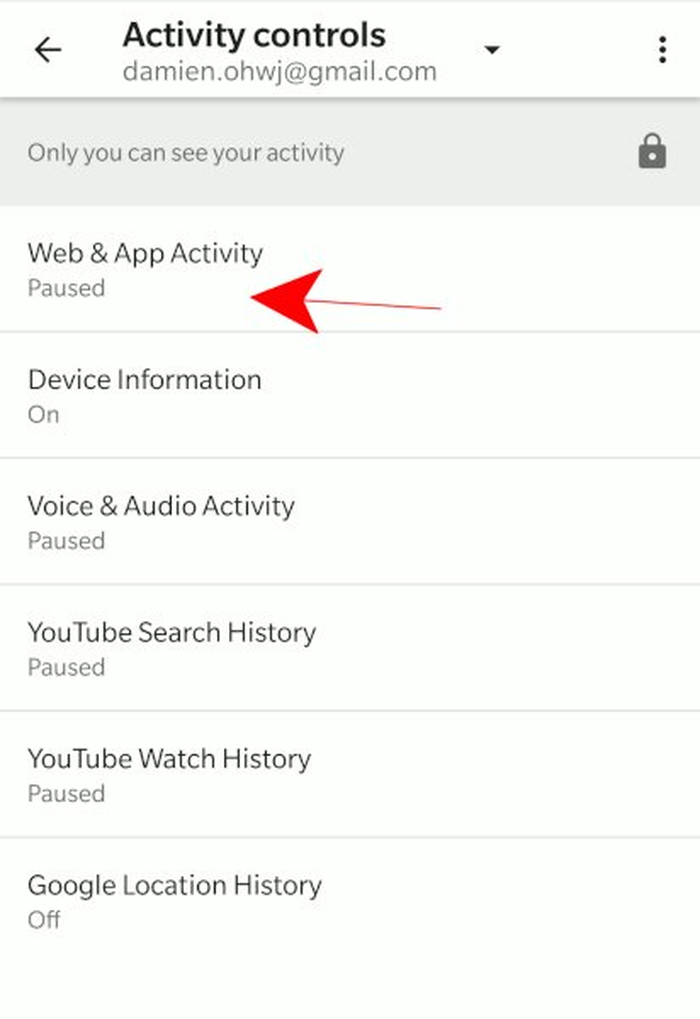Open Web & App Activity settings
700x1019 pixels.
point(145,268)
